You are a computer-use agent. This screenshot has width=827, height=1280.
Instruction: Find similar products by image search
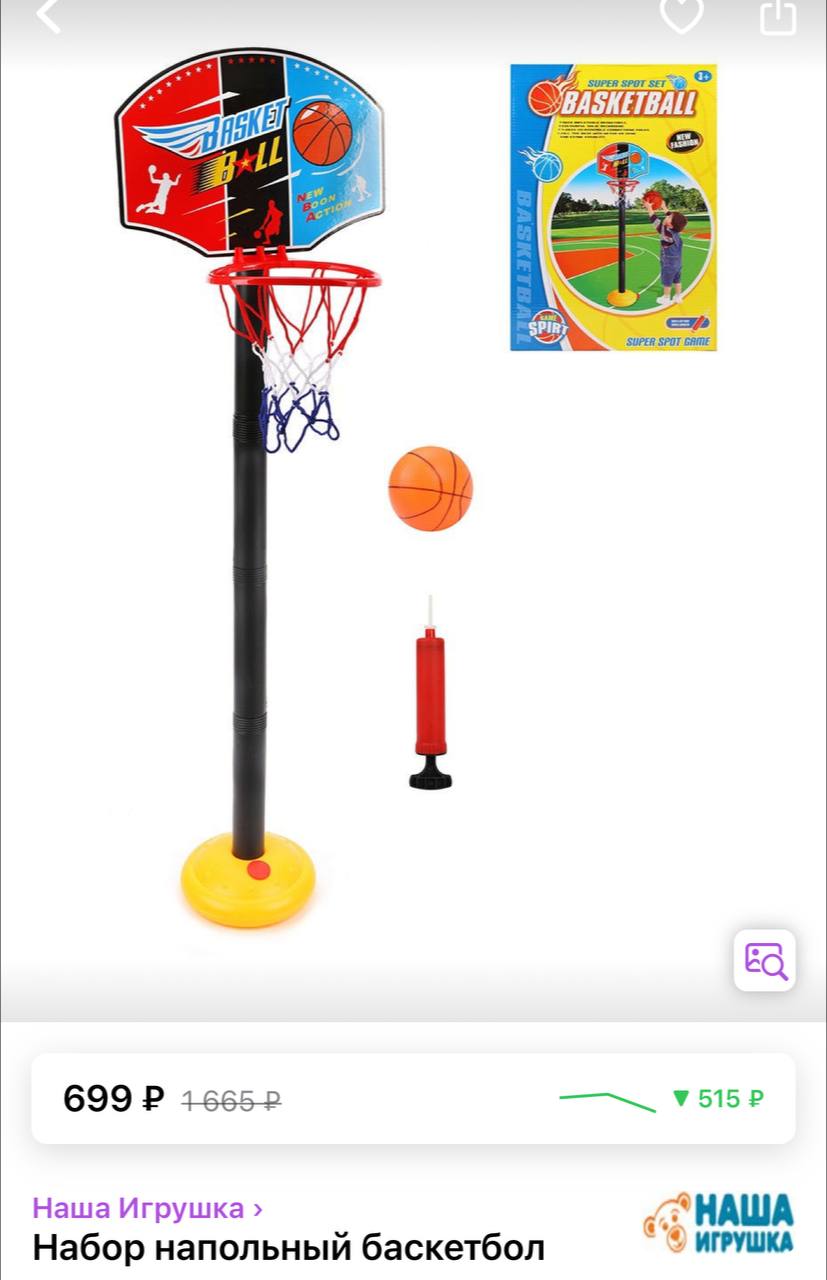(765, 960)
